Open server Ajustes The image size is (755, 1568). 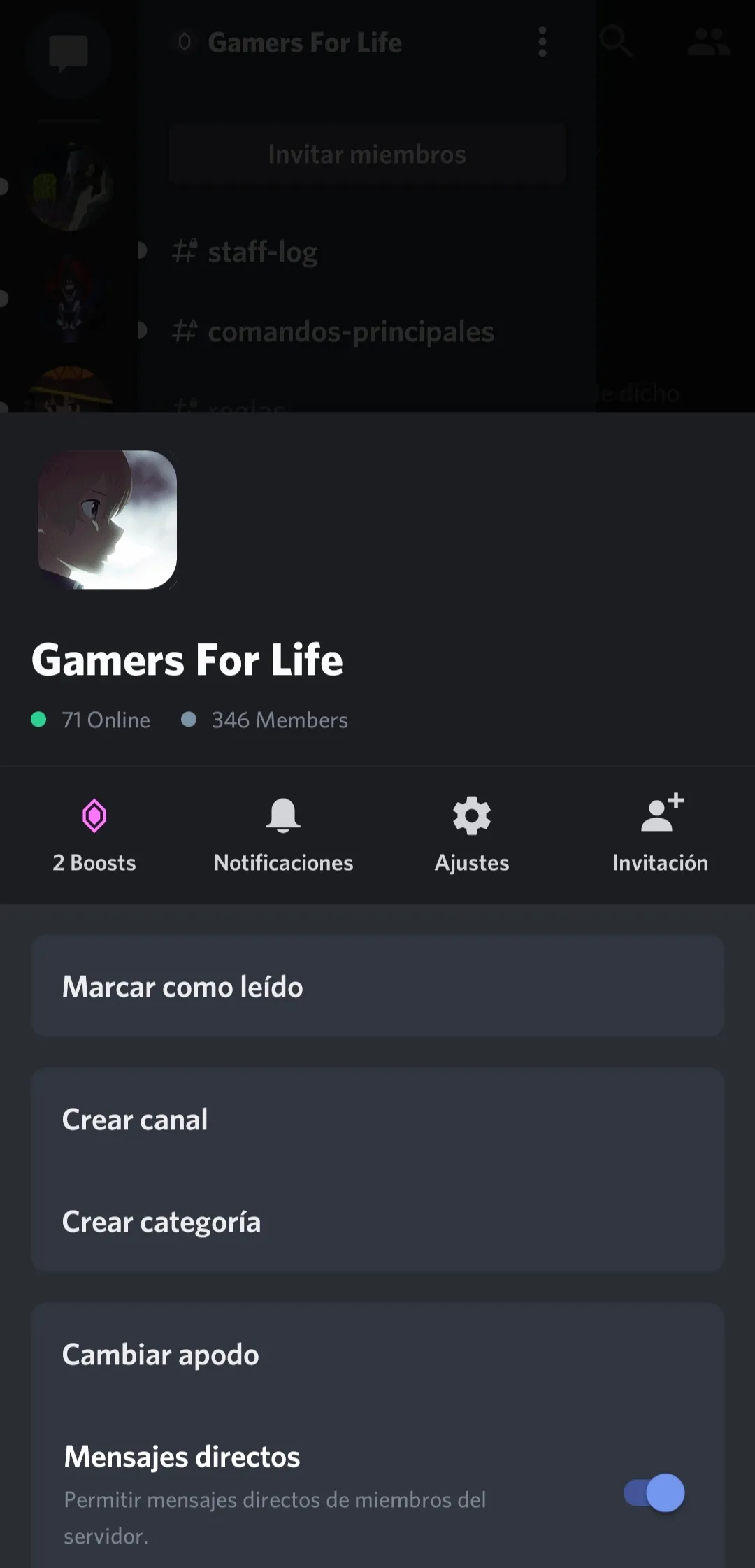click(472, 834)
